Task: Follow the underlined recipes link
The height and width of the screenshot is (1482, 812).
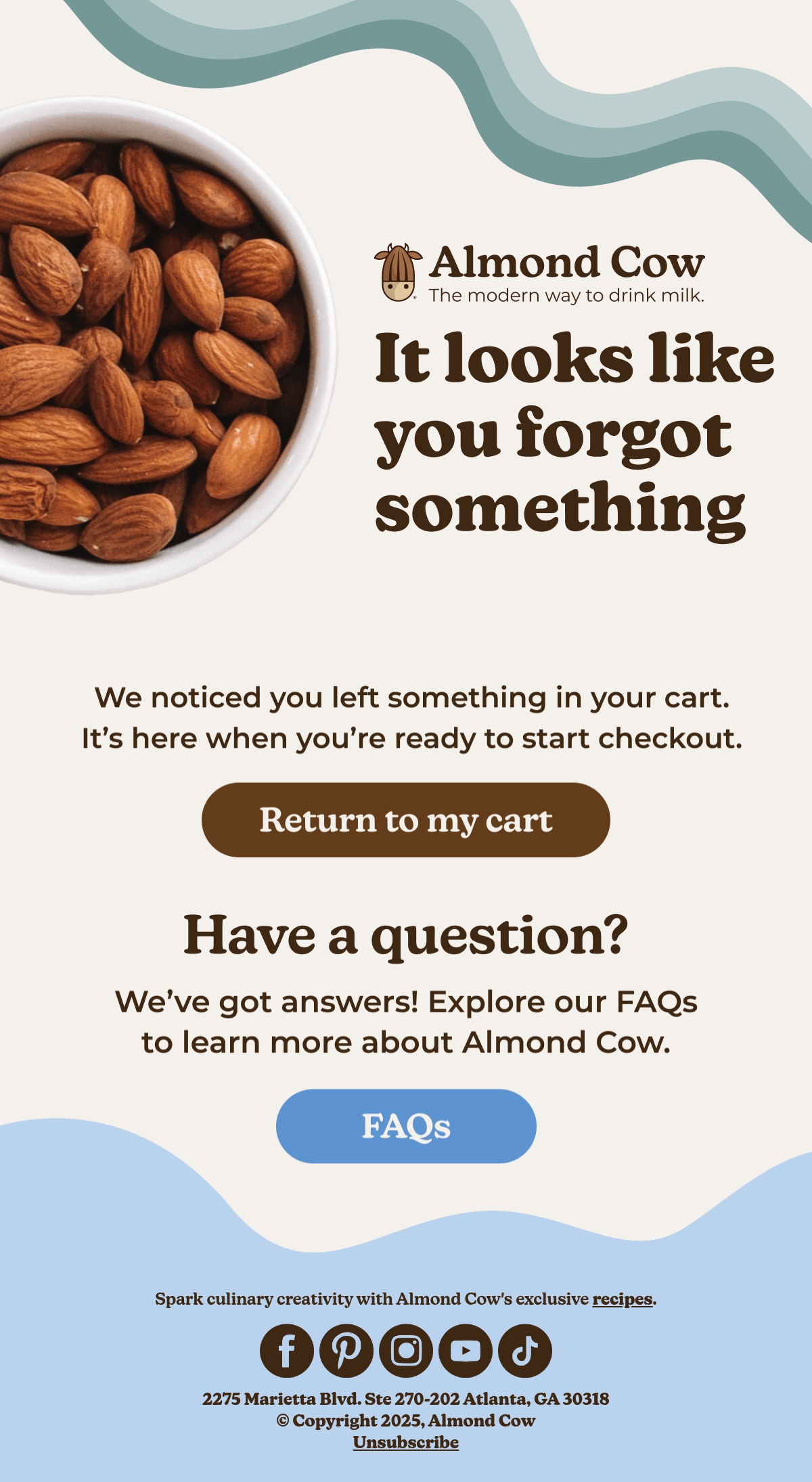Action: (623, 1299)
